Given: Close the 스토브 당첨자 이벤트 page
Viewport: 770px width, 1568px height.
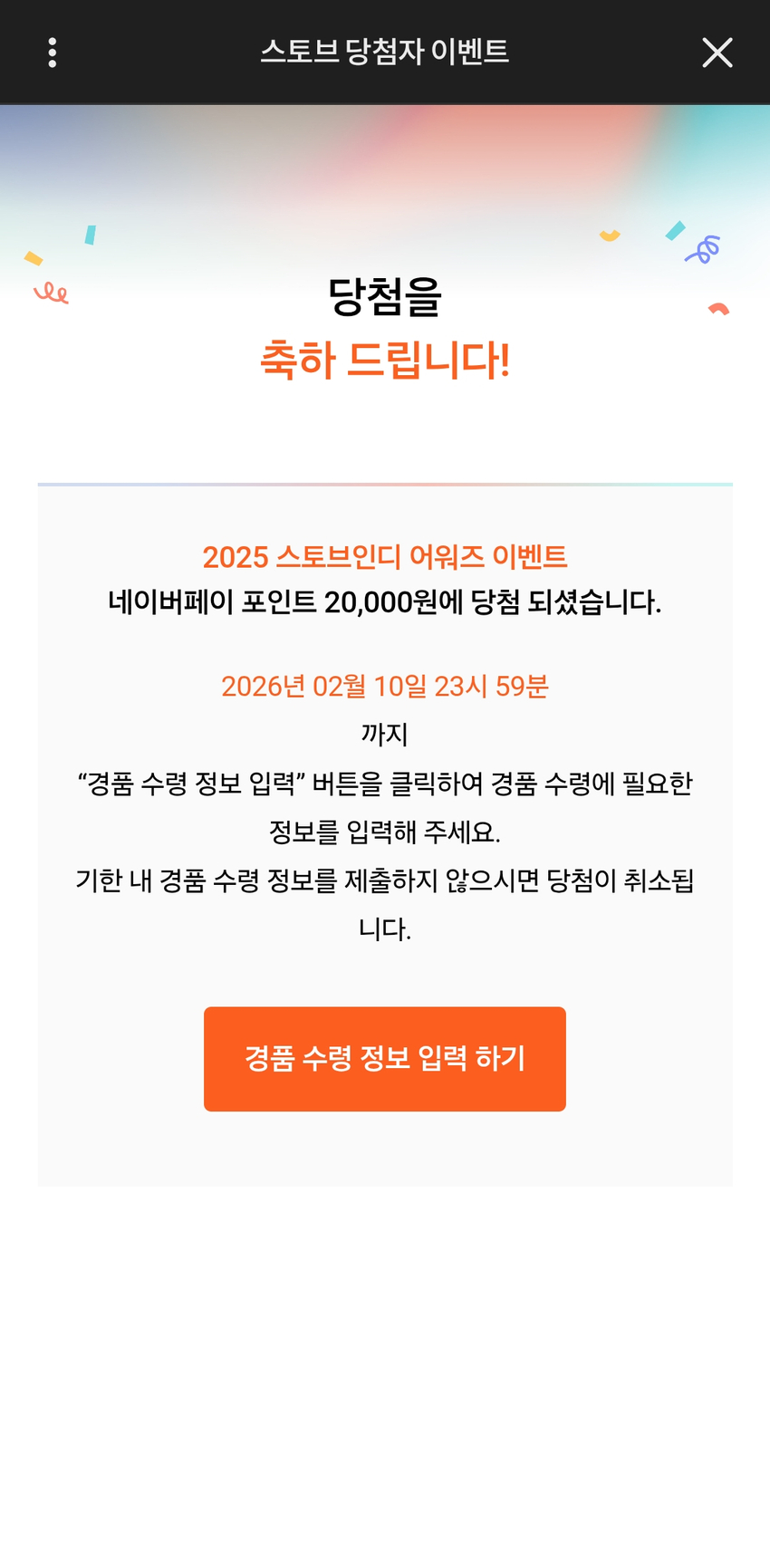Looking at the screenshot, I should (x=717, y=53).
